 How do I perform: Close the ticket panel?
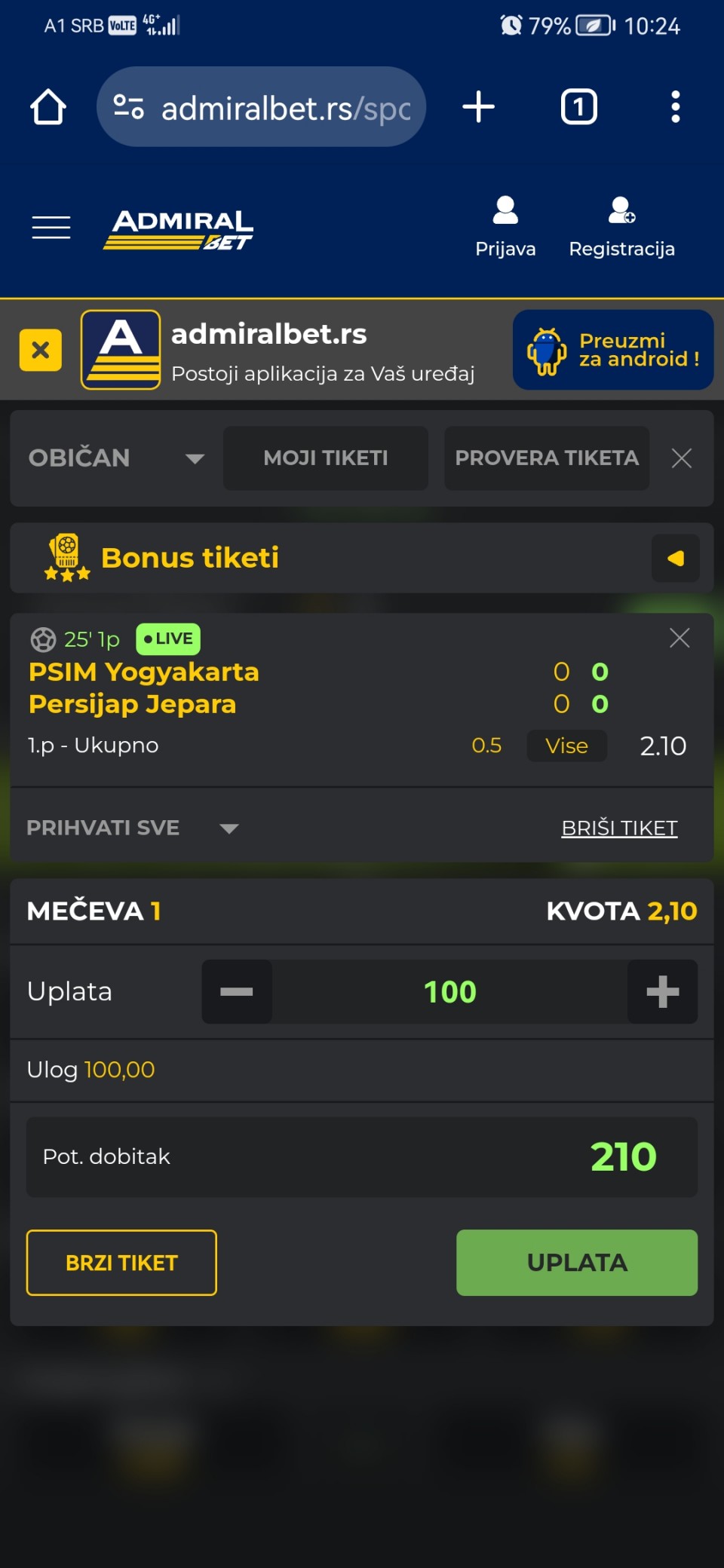point(682,458)
